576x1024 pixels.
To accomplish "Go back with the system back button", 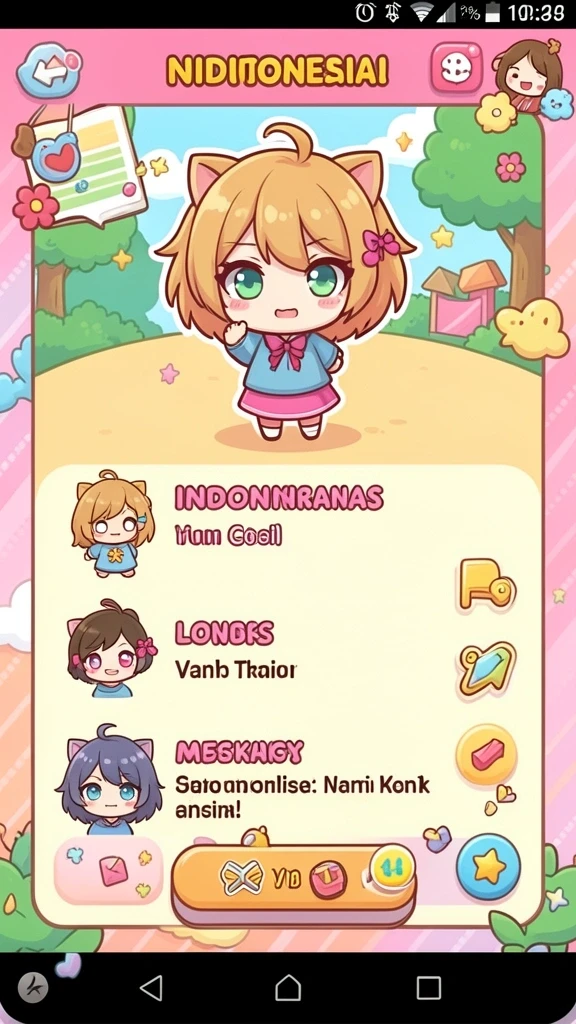I will point(152,988).
